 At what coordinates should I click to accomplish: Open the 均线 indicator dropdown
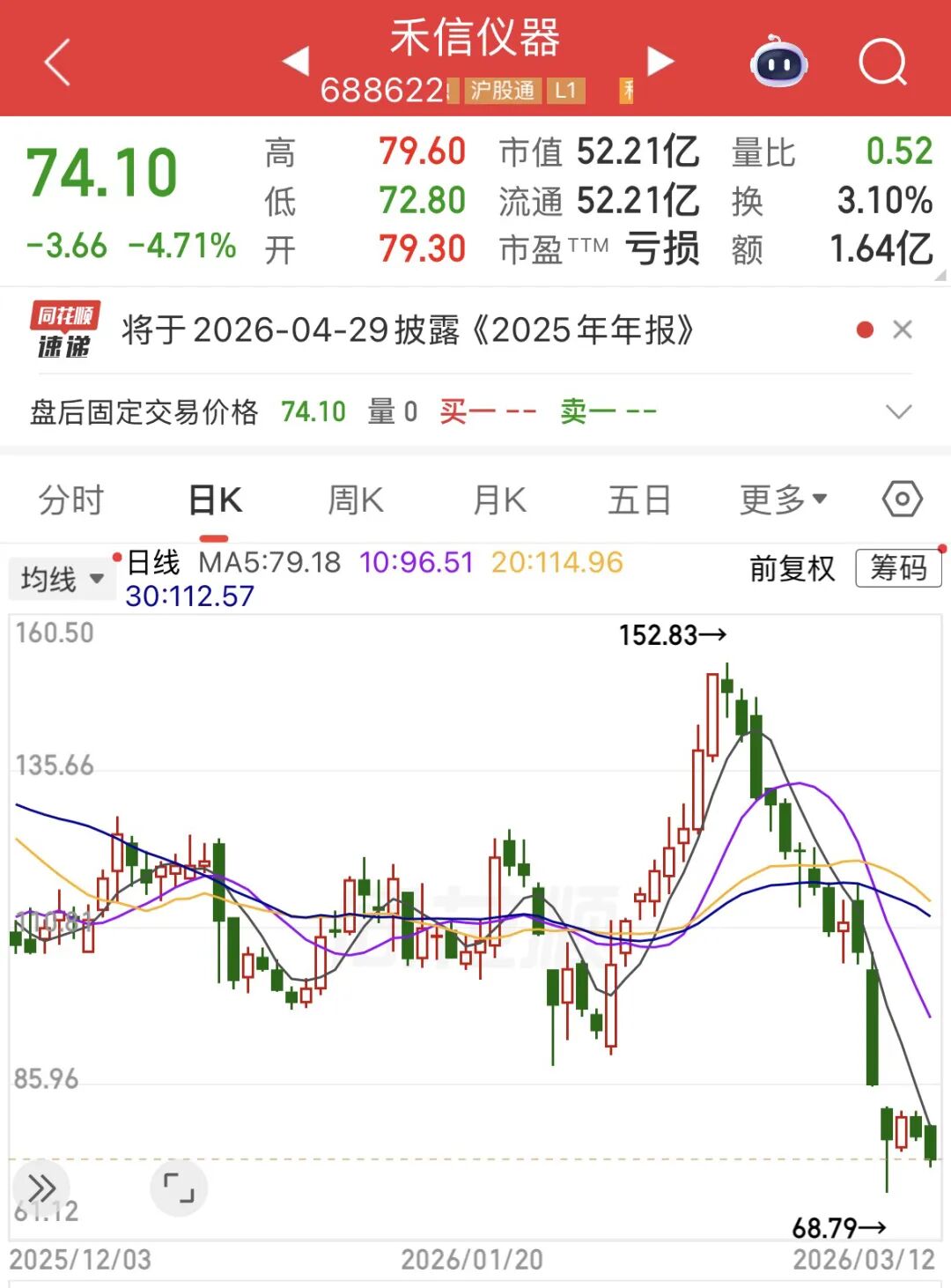click(62, 578)
